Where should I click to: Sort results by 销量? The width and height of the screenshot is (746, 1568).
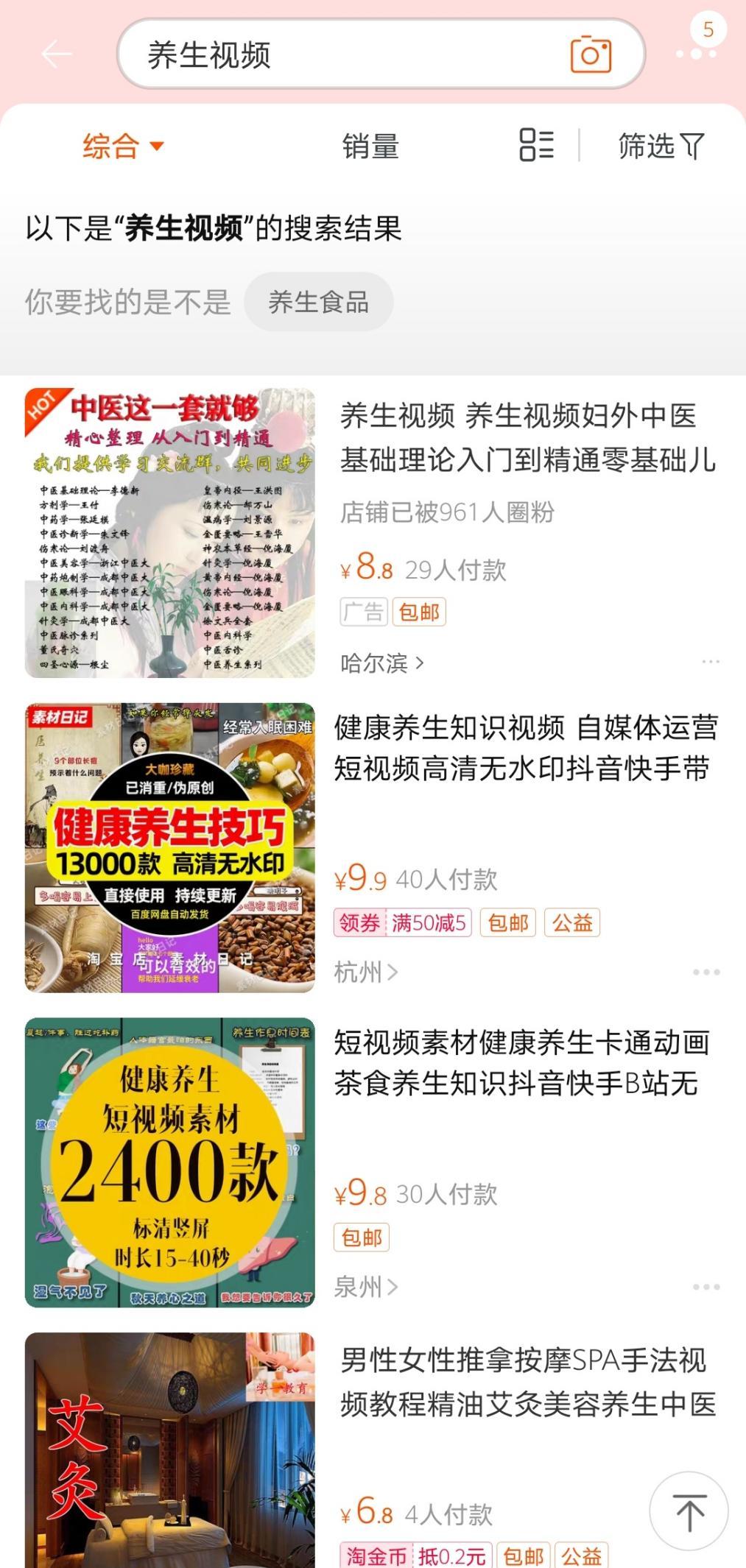pyautogui.click(x=370, y=146)
